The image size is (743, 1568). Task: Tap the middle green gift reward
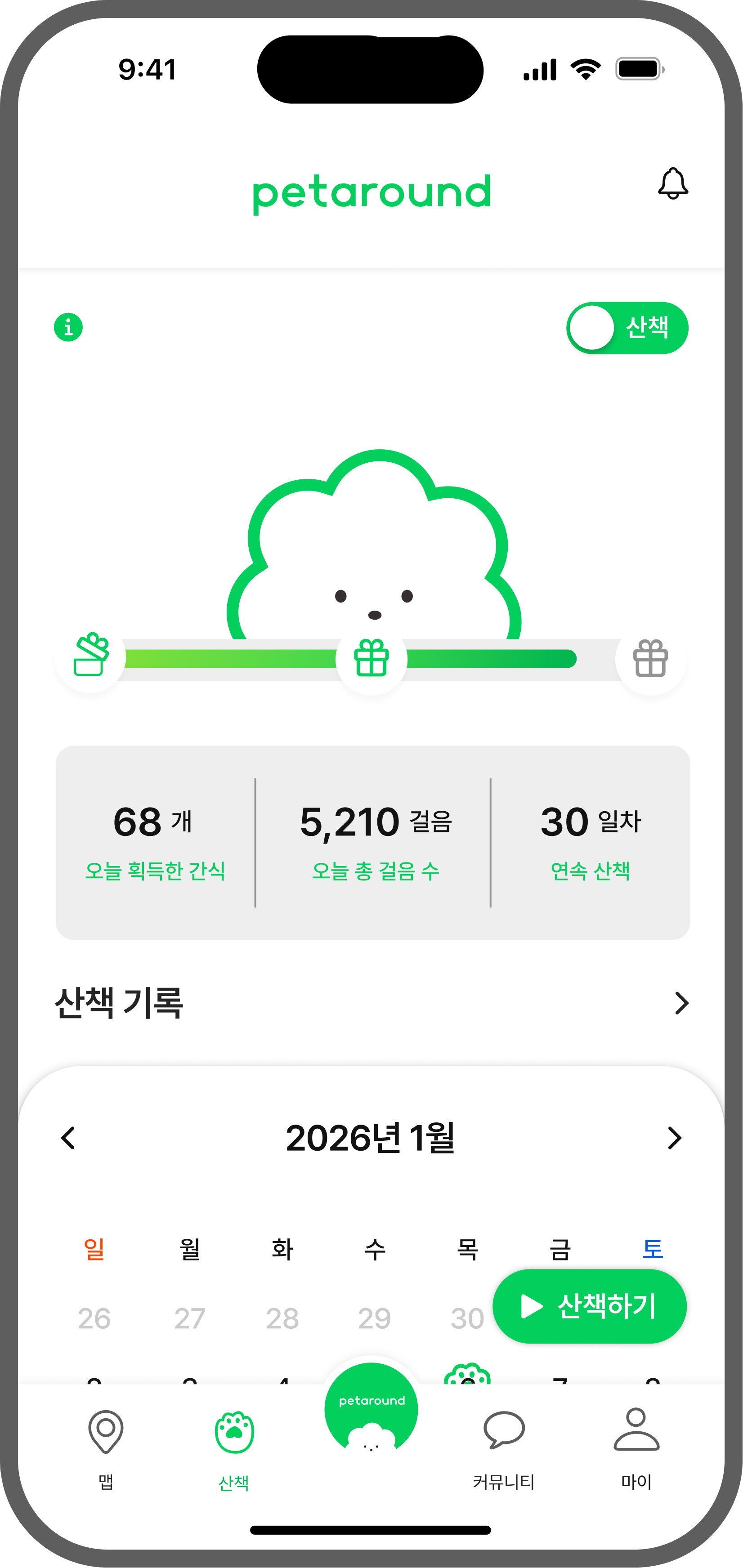[x=371, y=659]
